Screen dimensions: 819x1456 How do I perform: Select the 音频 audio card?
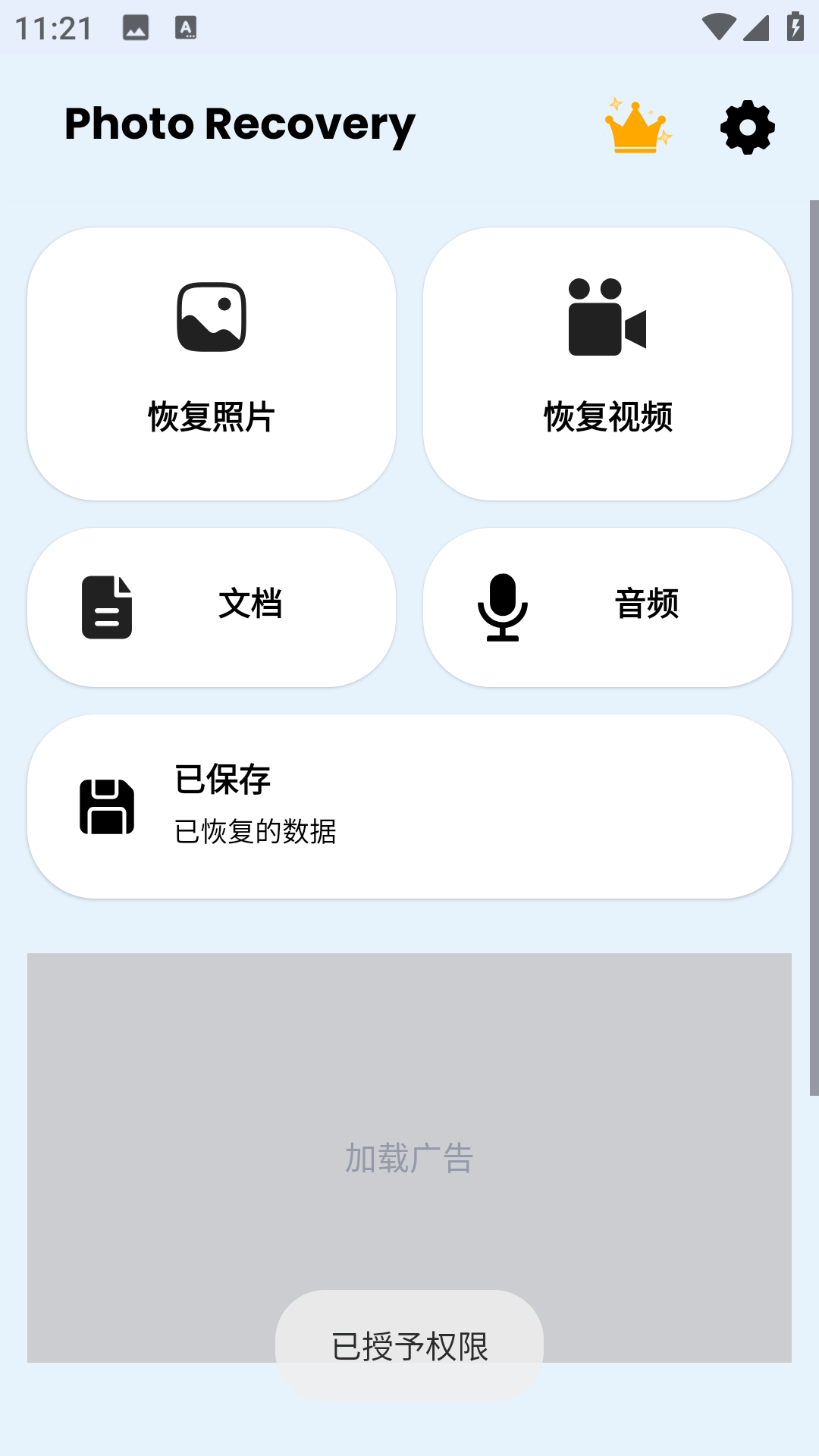click(607, 607)
